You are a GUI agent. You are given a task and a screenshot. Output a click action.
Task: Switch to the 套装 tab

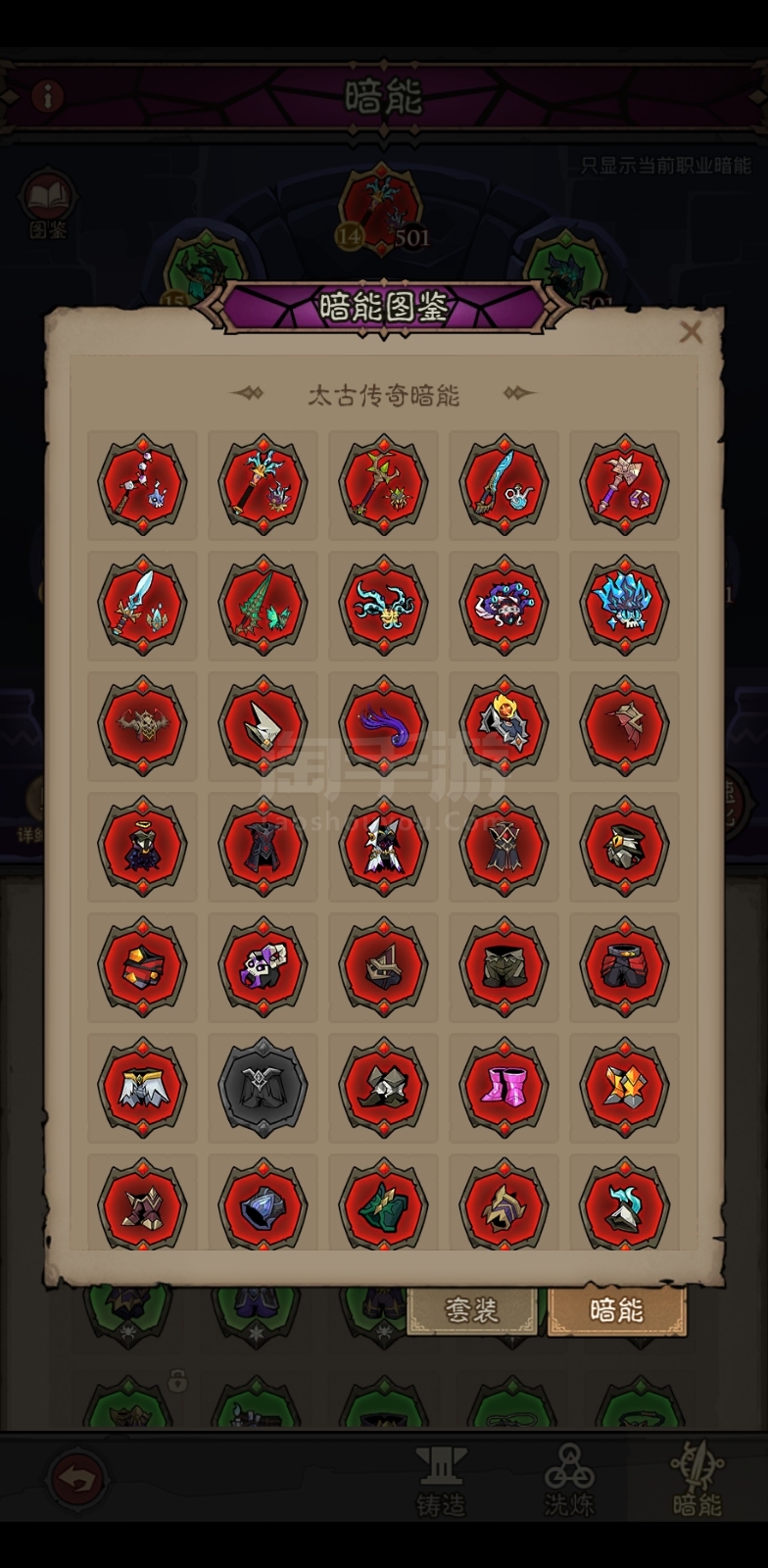pyautogui.click(x=472, y=1309)
